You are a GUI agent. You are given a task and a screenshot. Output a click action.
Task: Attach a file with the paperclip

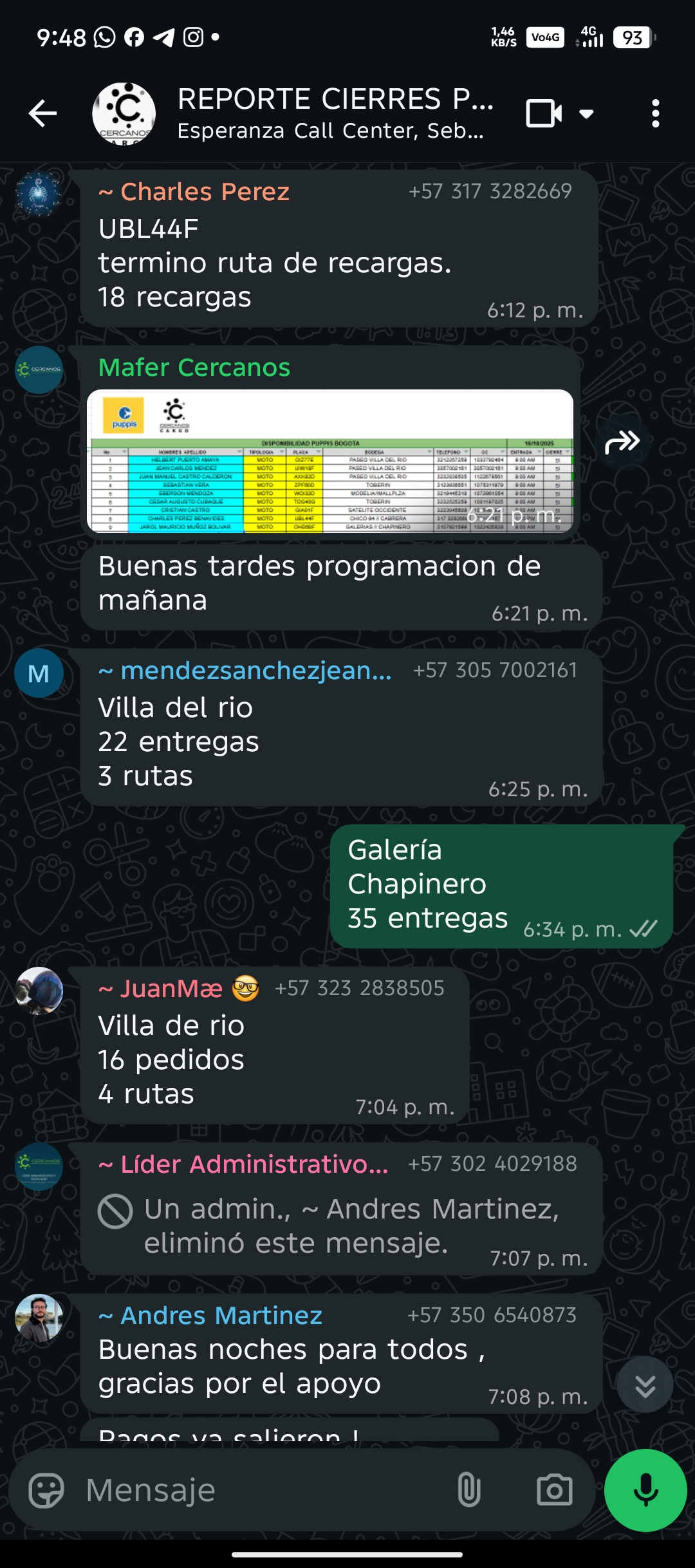pos(468,1490)
